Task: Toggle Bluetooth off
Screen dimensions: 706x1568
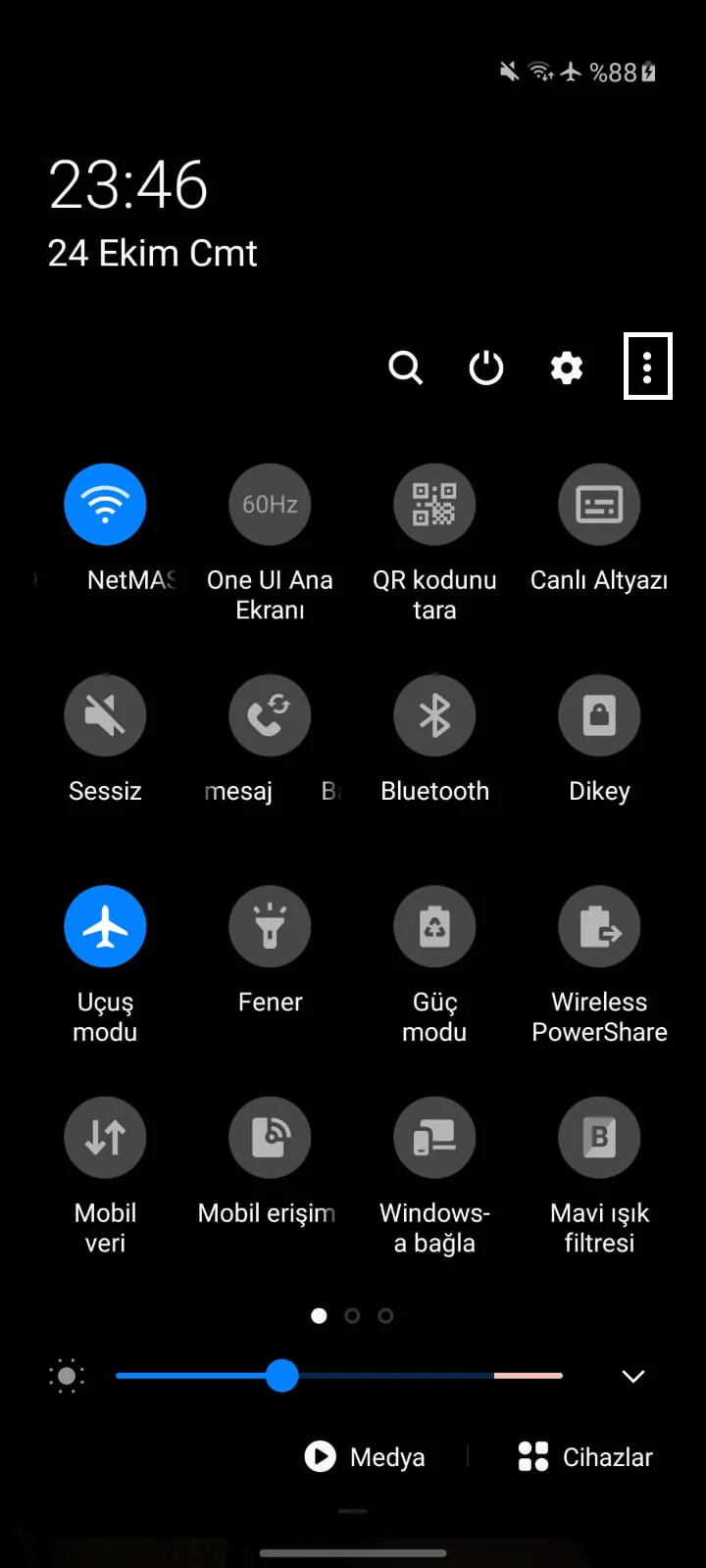Action: (x=434, y=715)
